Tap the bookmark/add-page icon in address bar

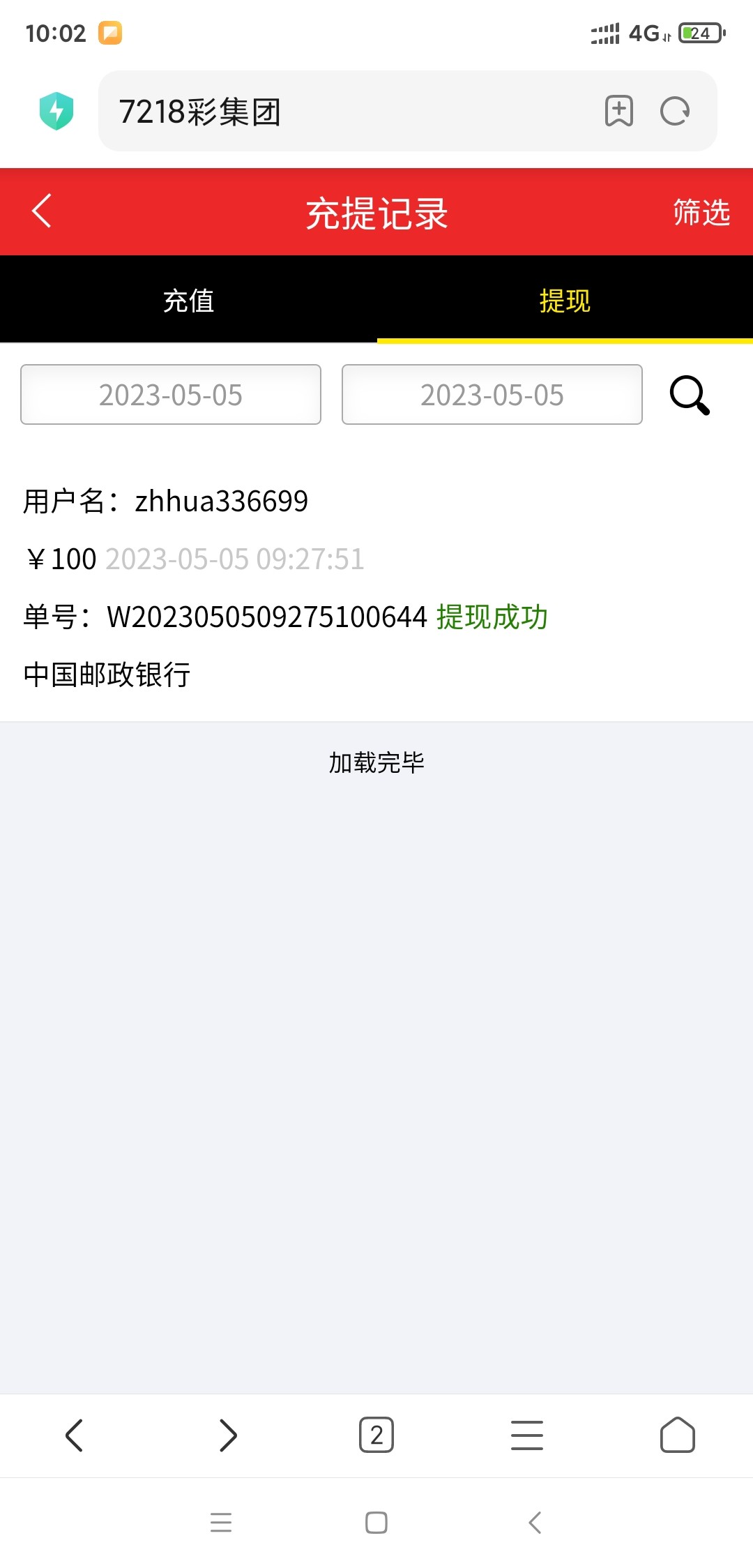[x=619, y=111]
